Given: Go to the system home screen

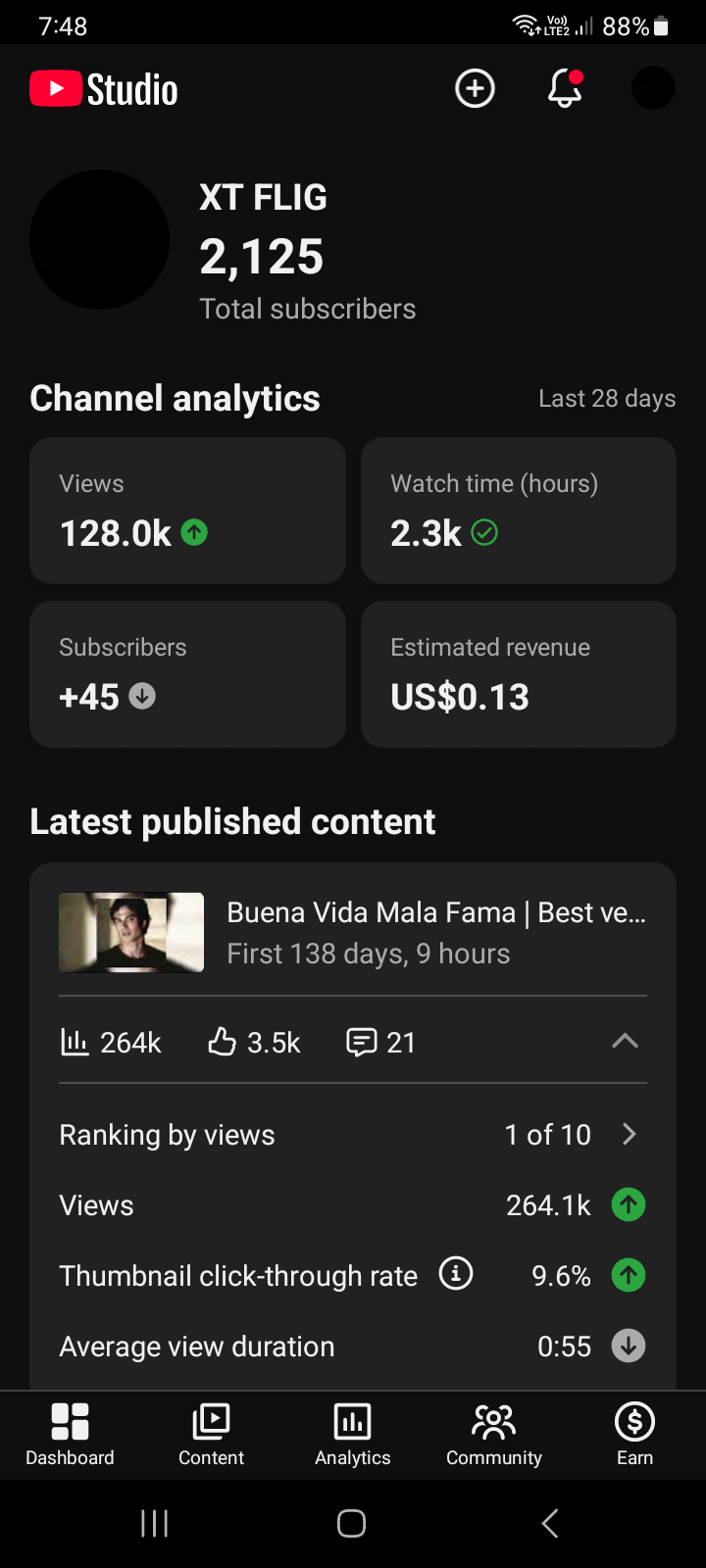Looking at the screenshot, I should [x=352, y=1523].
